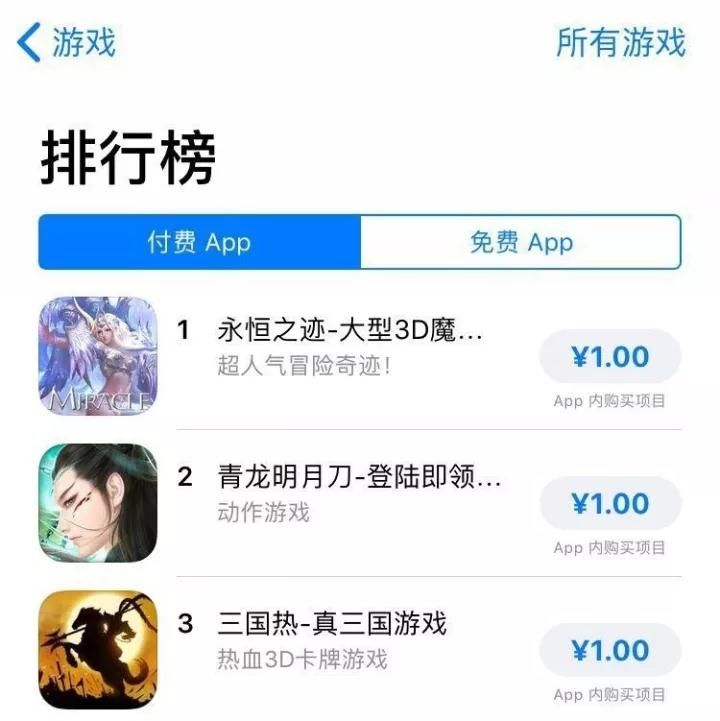Open 所有游戏 link
This screenshot has height=721, width=720.
[620, 43]
